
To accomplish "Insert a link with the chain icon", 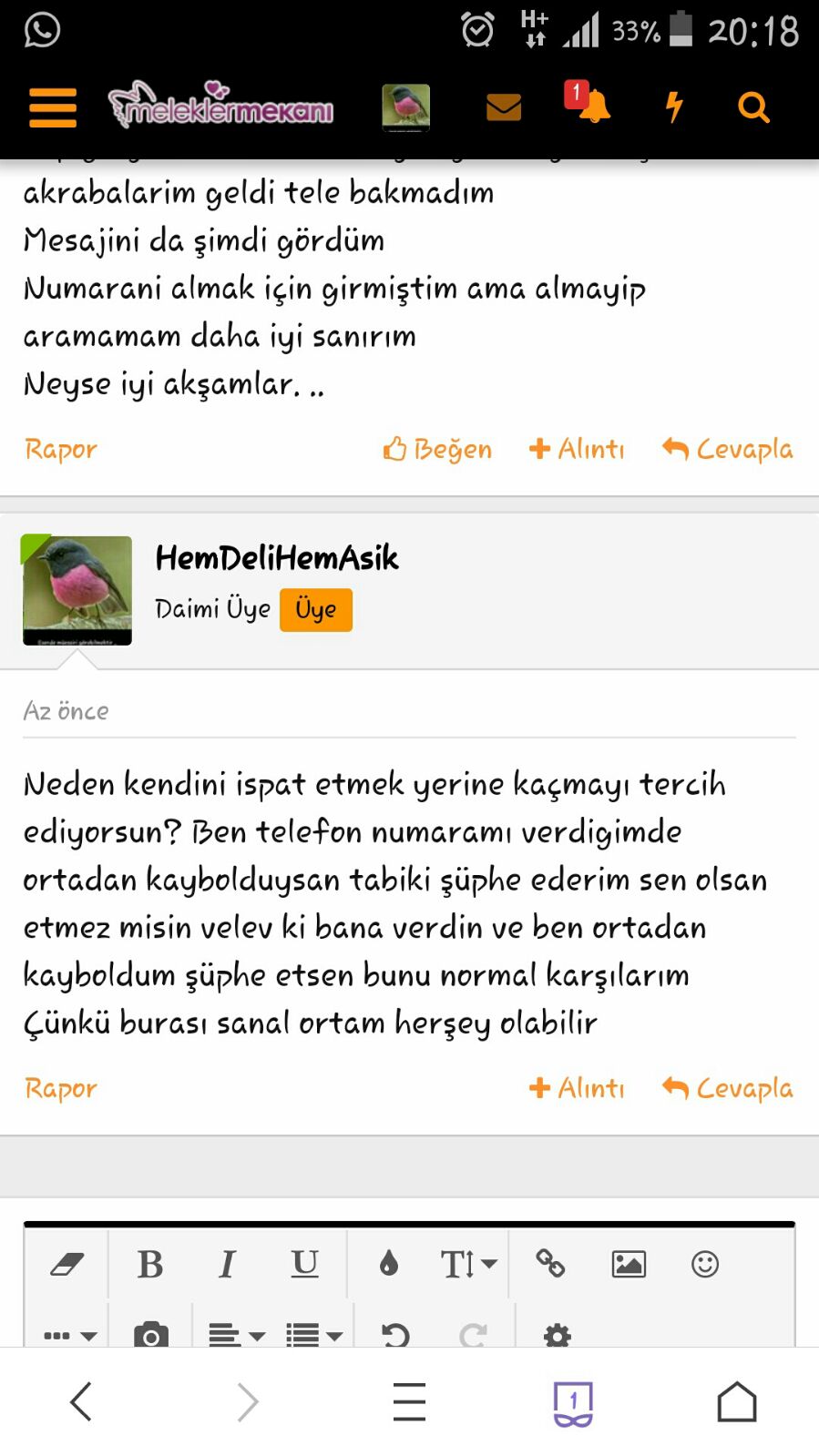I will [x=550, y=1264].
